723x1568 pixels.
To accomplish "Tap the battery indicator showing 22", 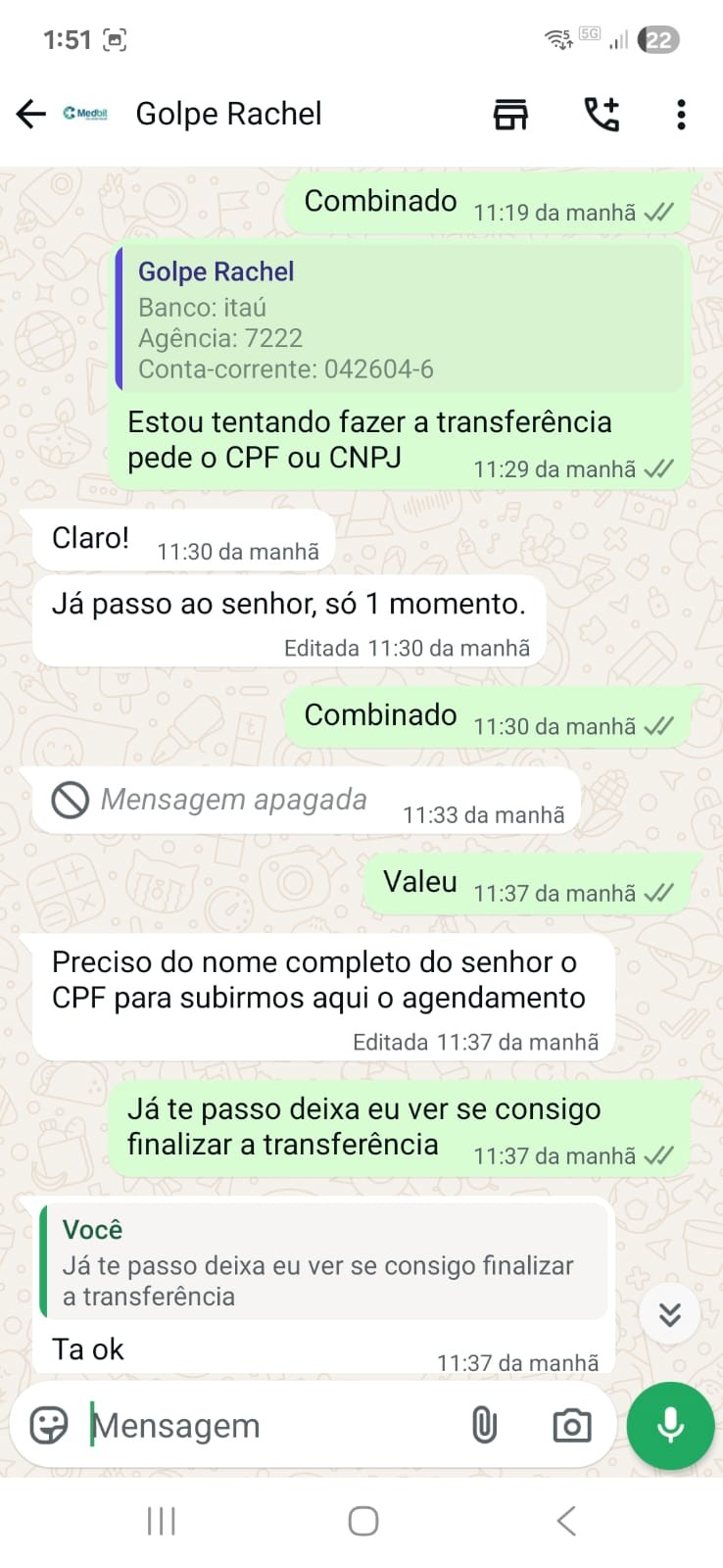I will click(x=658, y=39).
